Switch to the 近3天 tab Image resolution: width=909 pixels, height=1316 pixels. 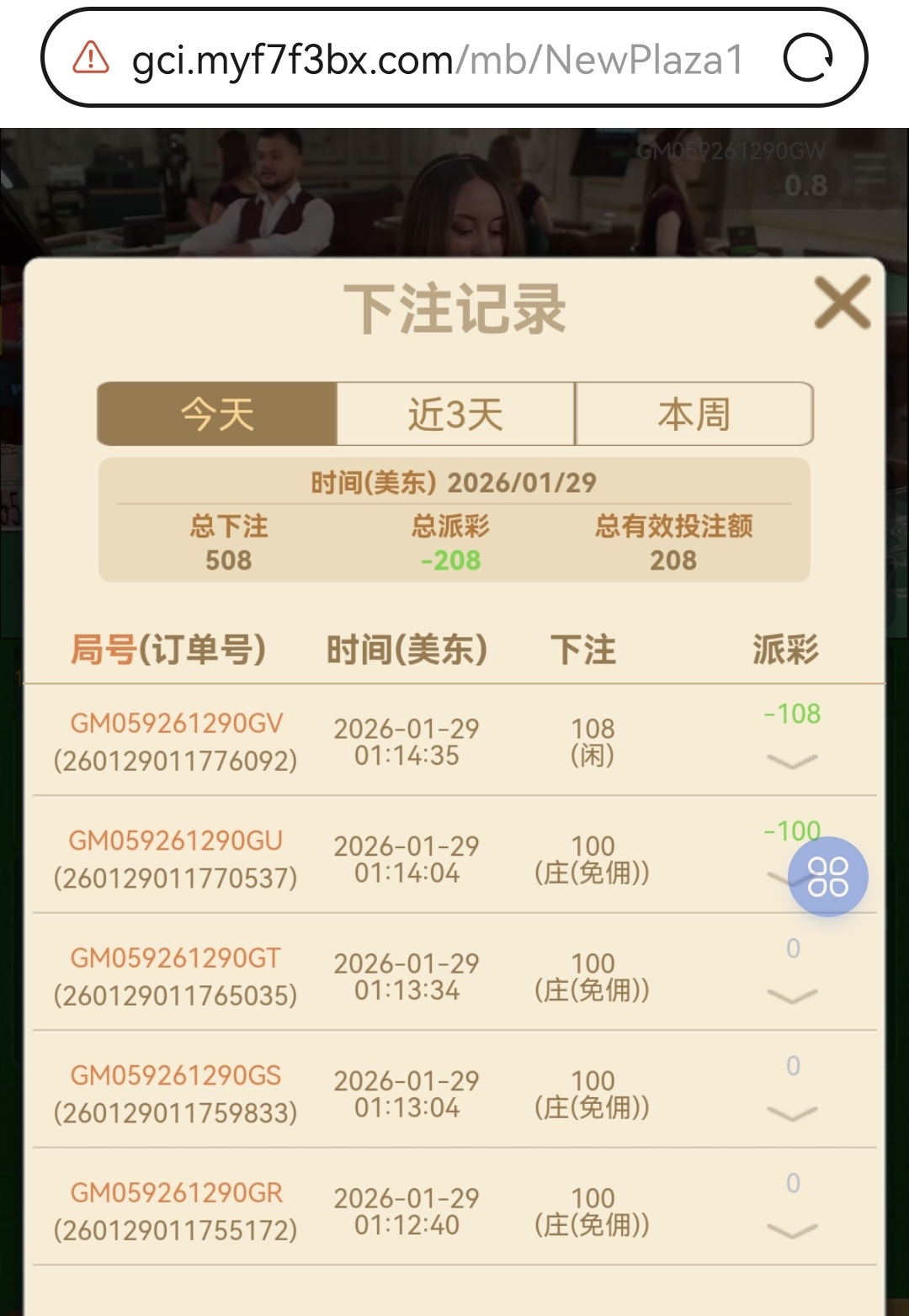point(454,414)
